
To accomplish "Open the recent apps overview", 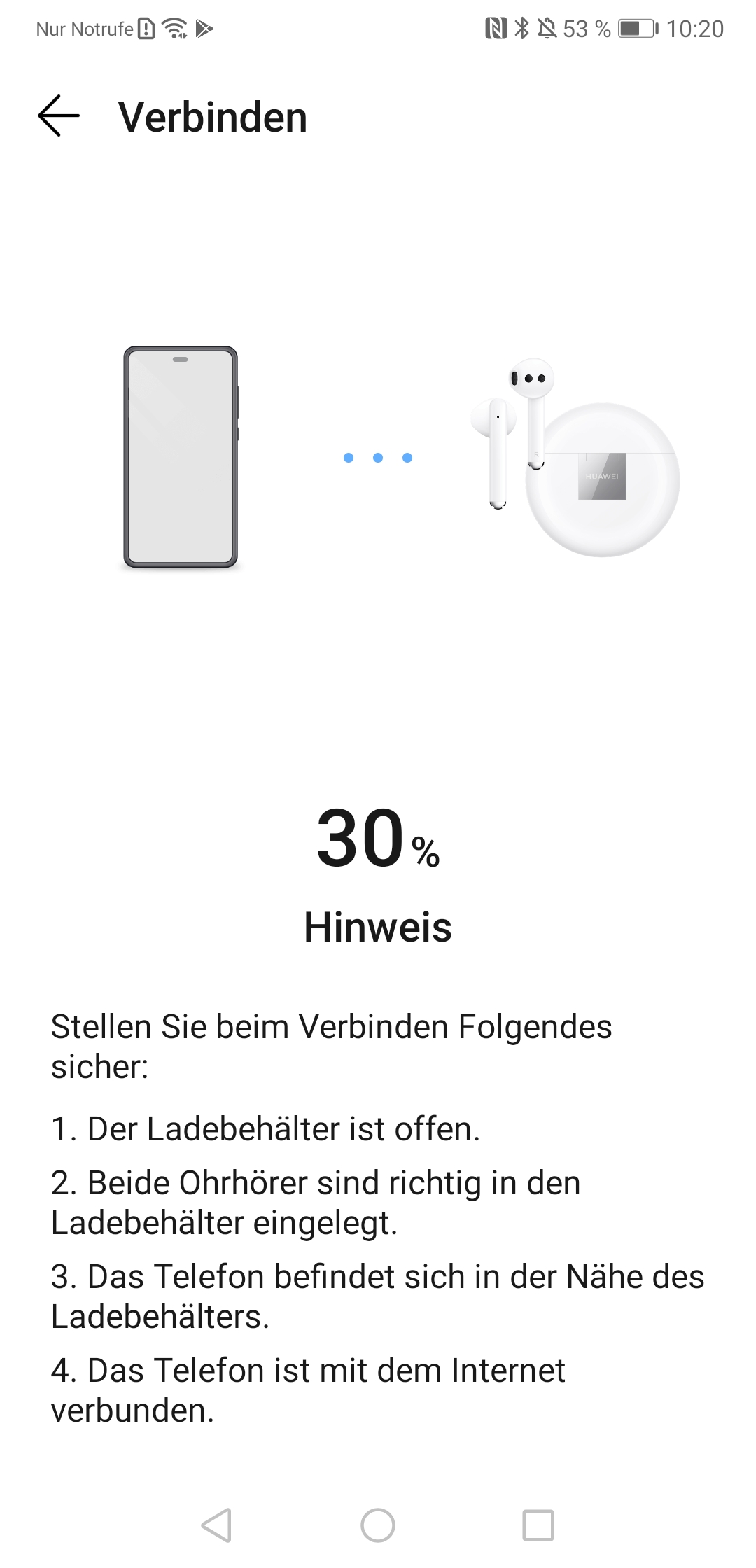I will 538,1525.
